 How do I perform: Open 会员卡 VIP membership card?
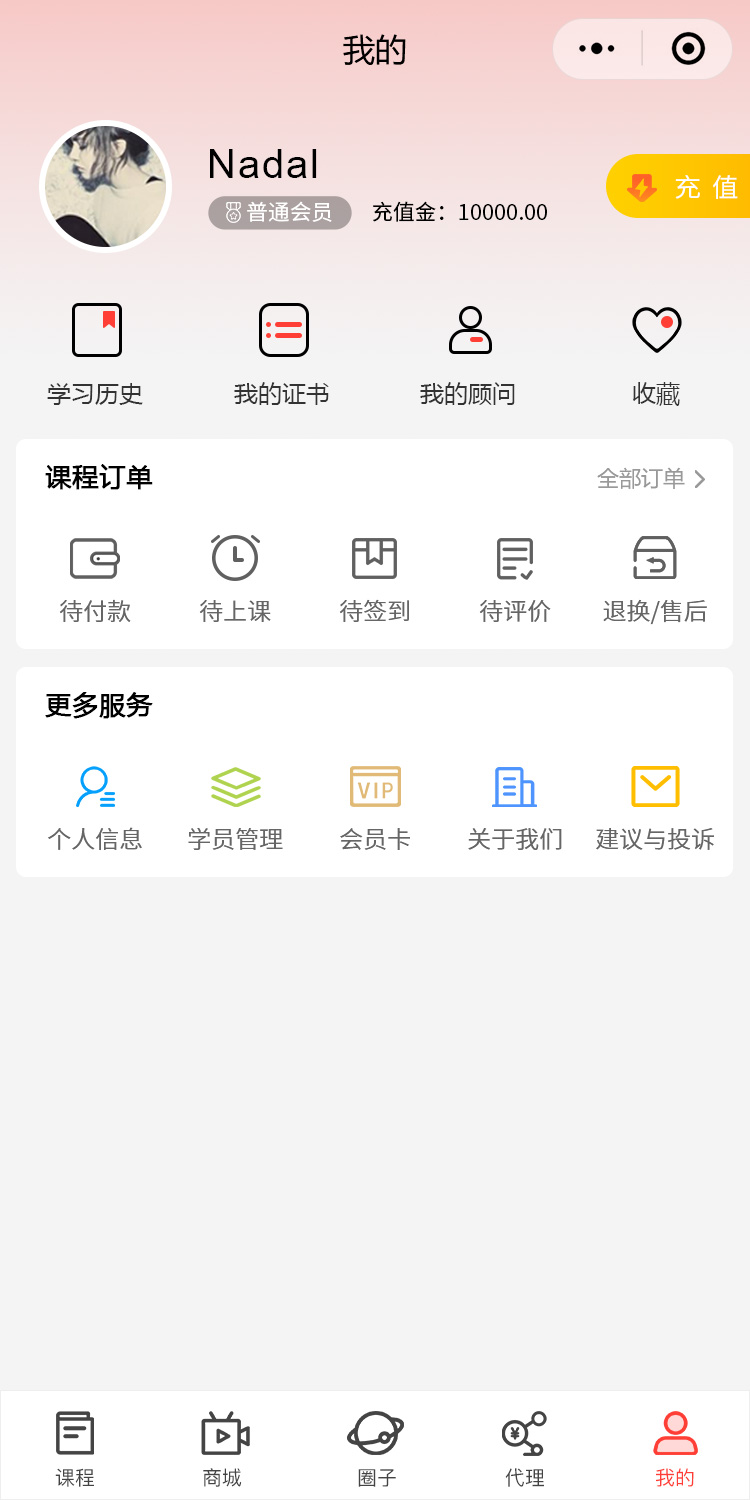[x=375, y=808]
